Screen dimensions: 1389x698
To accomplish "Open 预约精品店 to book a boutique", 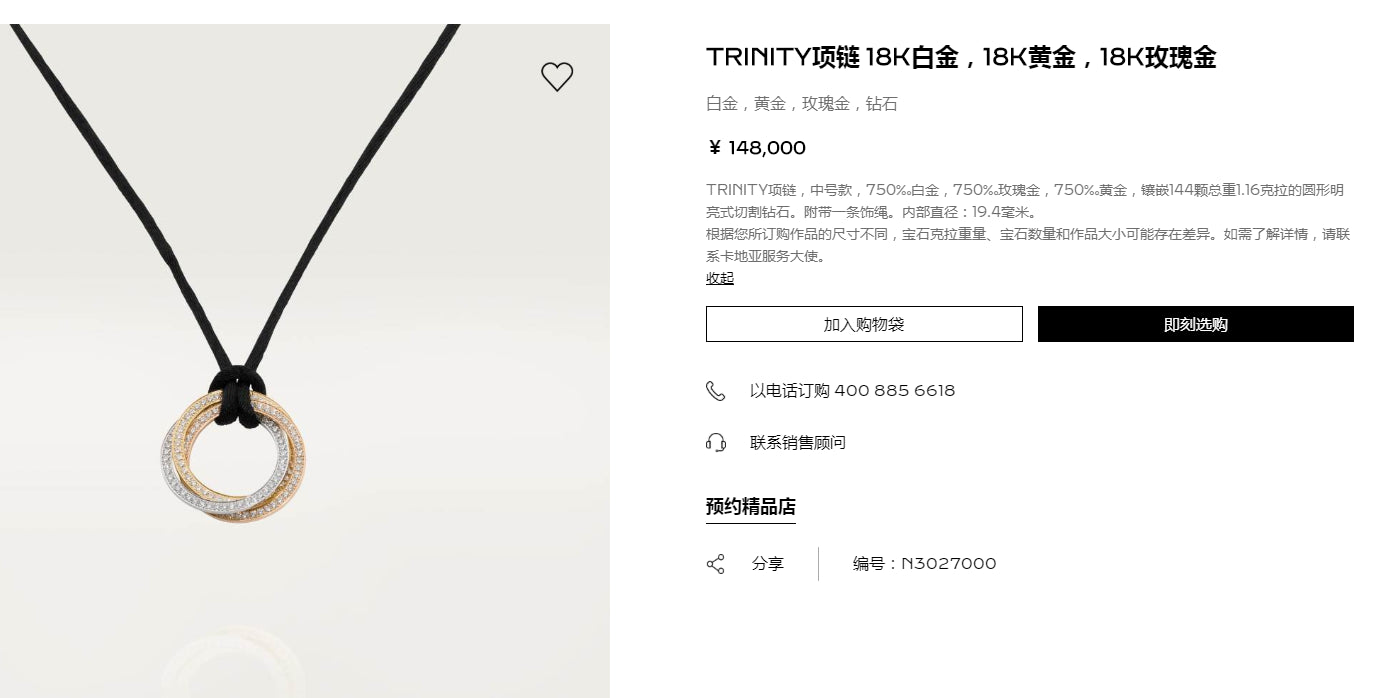I will [751, 507].
